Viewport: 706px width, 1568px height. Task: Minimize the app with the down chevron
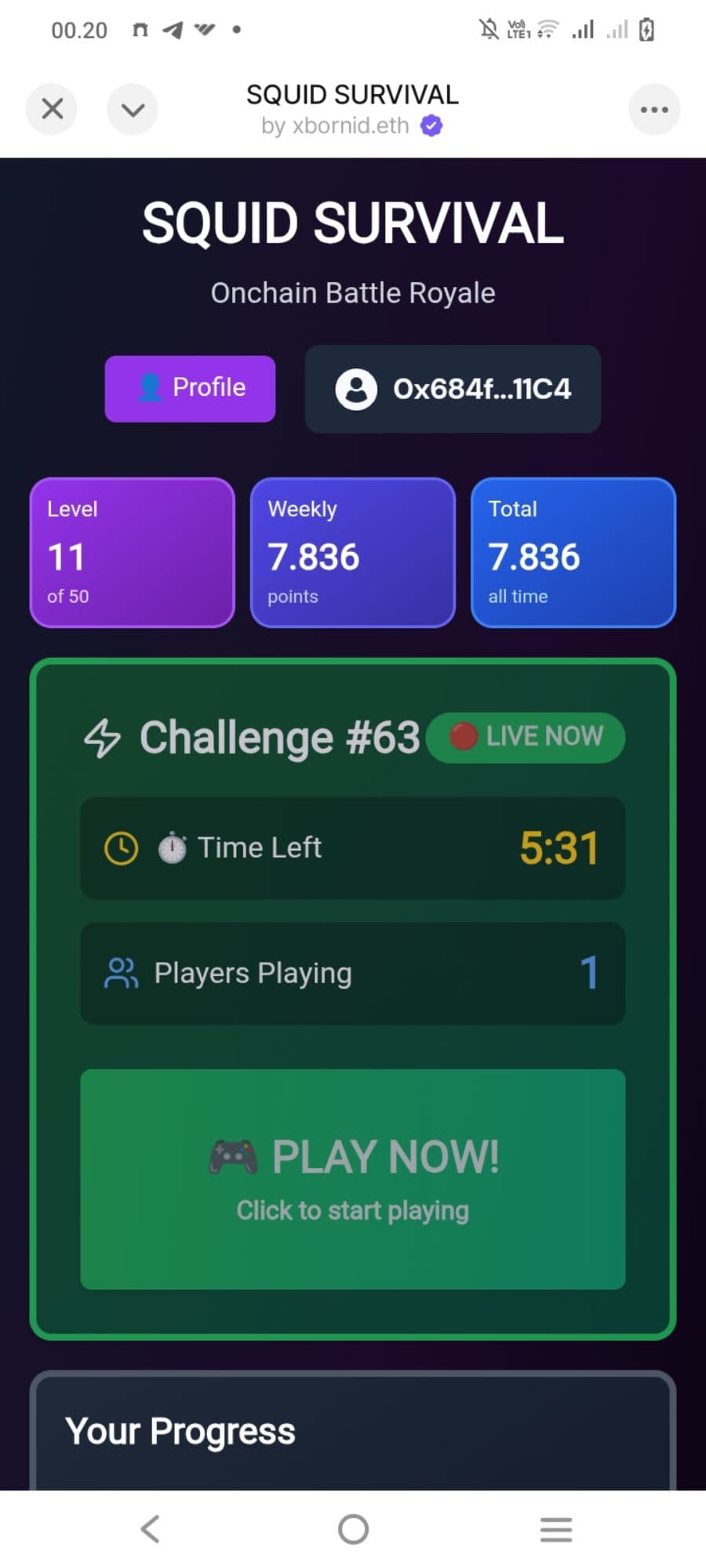(133, 109)
